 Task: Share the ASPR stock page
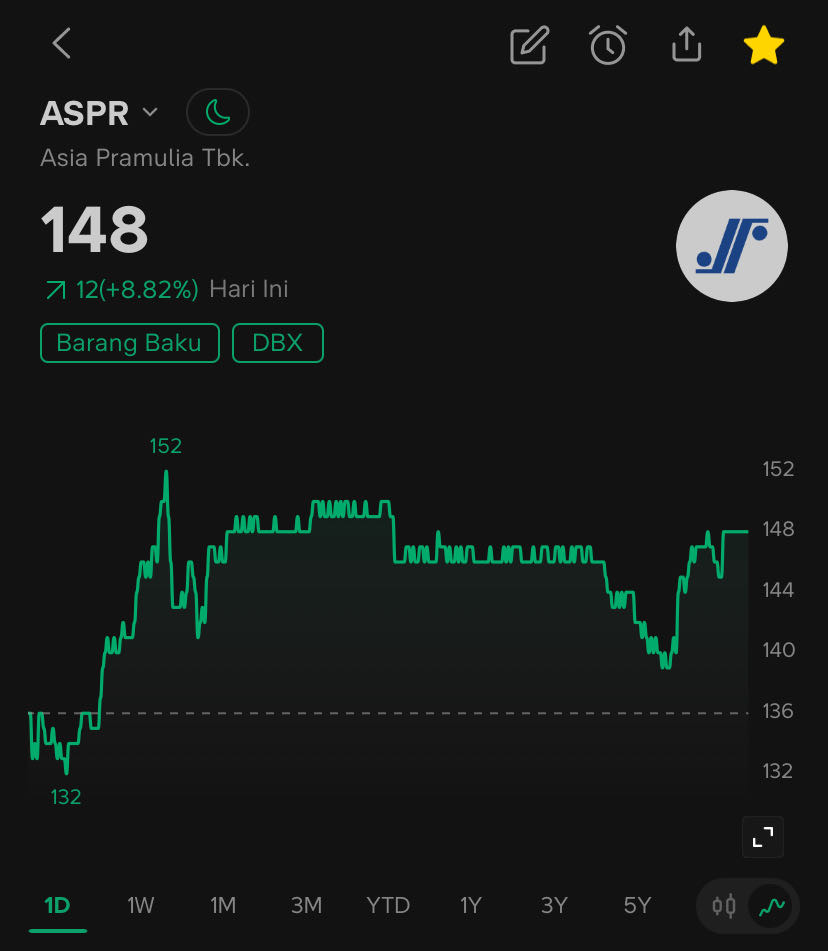coord(686,45)
